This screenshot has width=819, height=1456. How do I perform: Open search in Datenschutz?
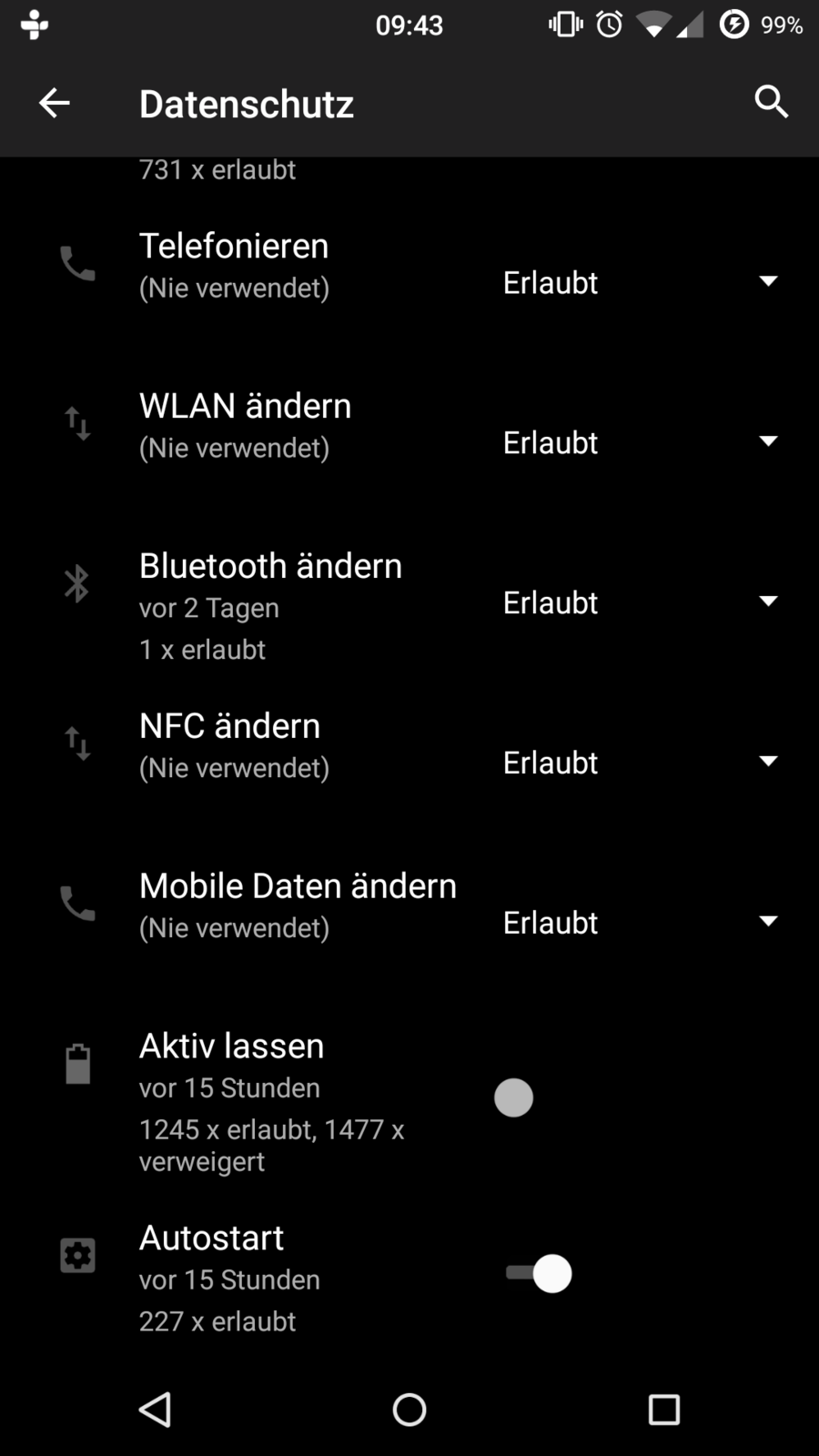pos(771,102)
